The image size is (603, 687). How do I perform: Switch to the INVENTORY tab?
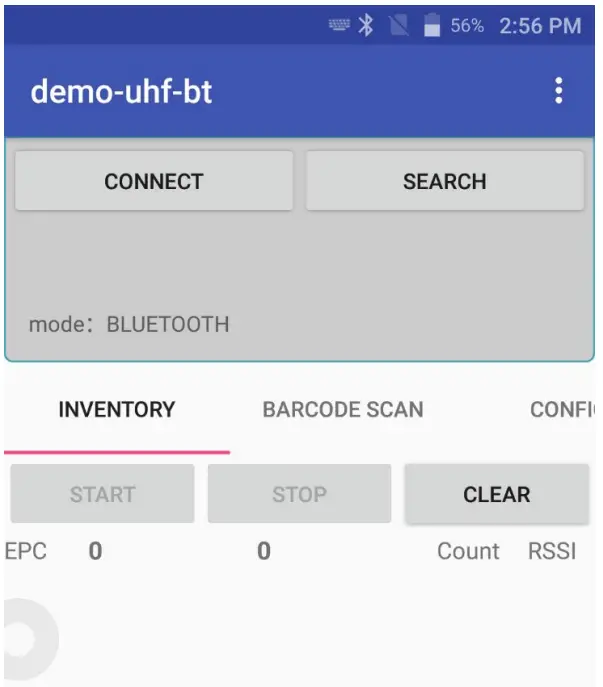pyautogui.click(x=117, y=410)
